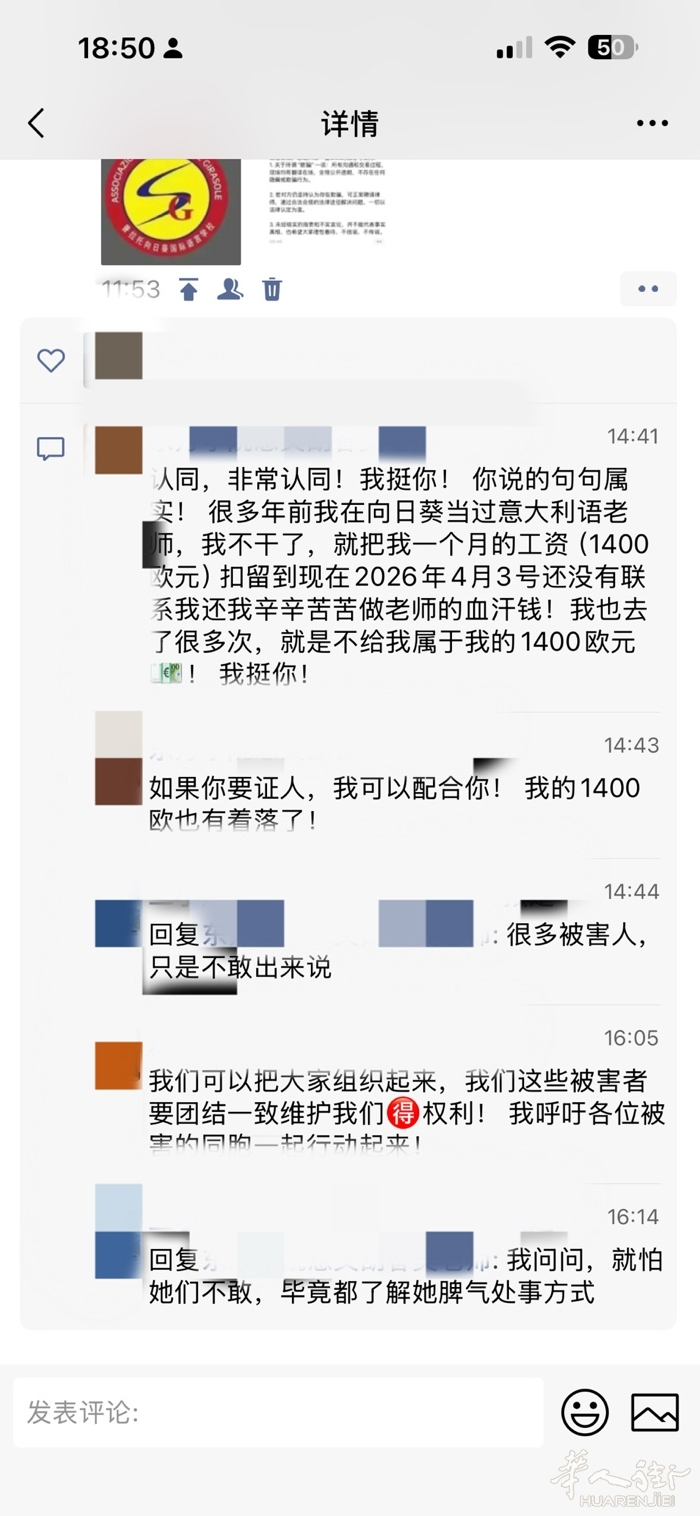Open the overflow menu in the title bar

pyautogui.click(x=652, y=124)
